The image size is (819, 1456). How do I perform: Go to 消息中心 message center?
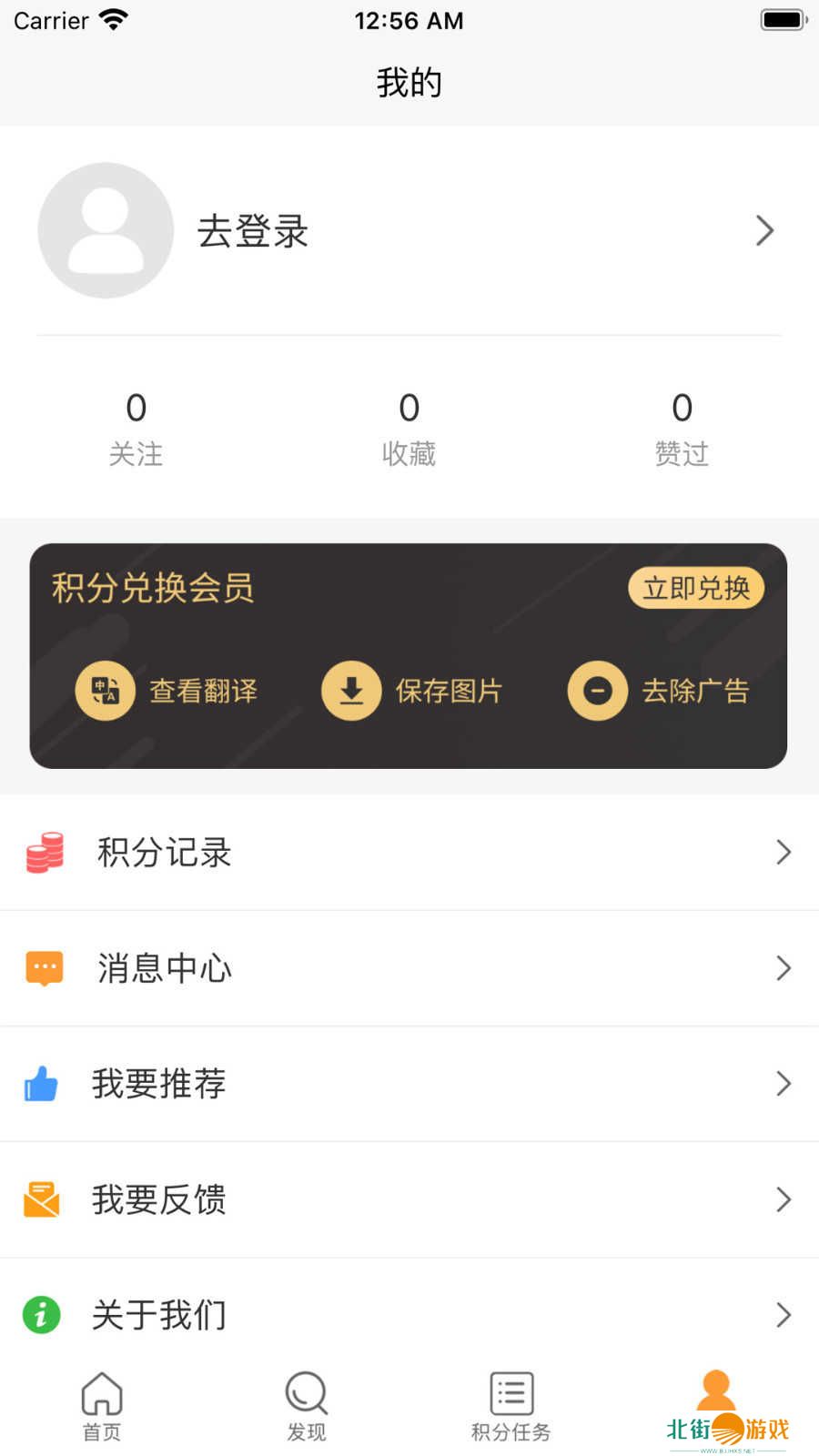[409, 968]
